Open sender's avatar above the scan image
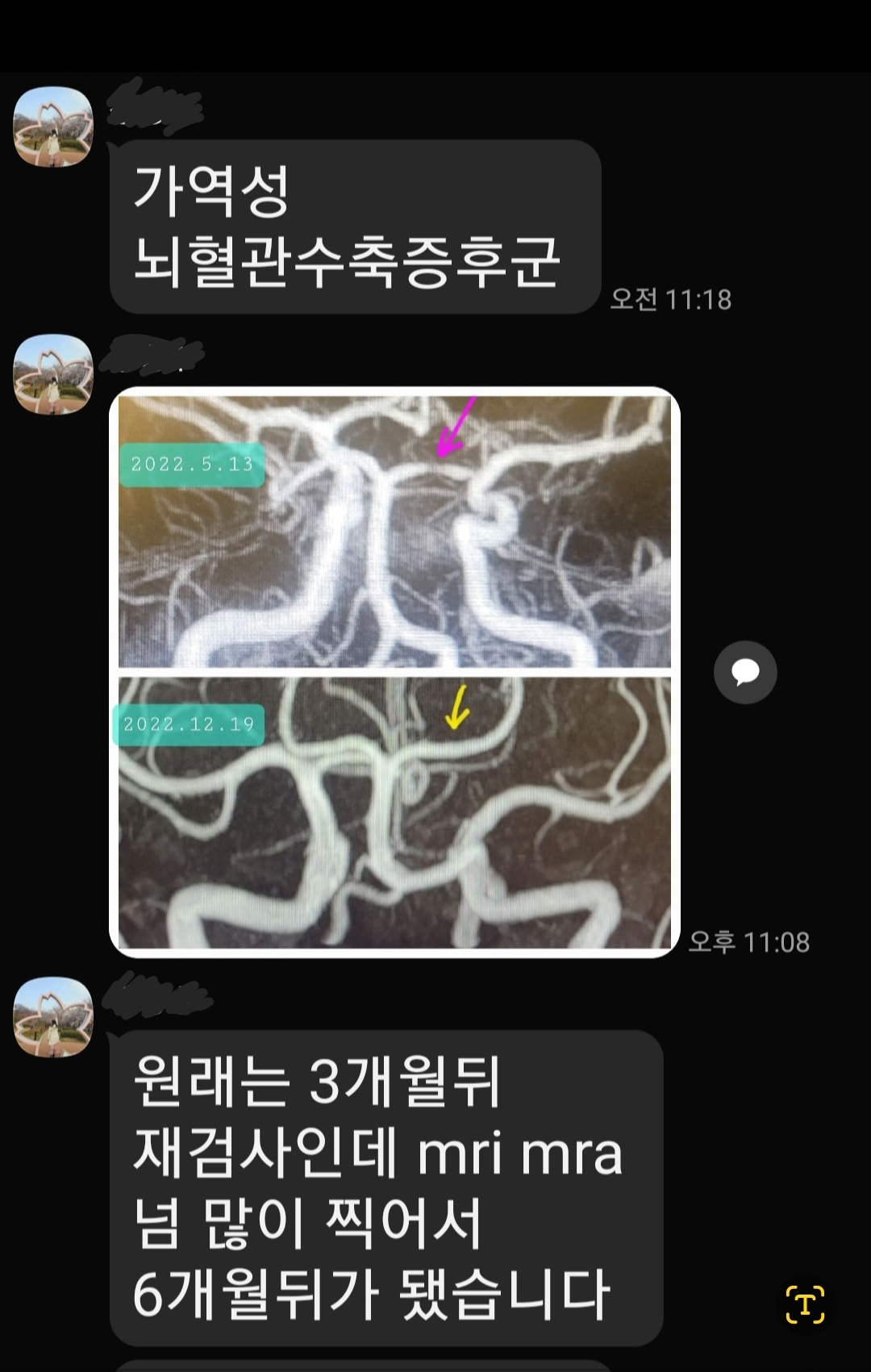 pos(53,374)
